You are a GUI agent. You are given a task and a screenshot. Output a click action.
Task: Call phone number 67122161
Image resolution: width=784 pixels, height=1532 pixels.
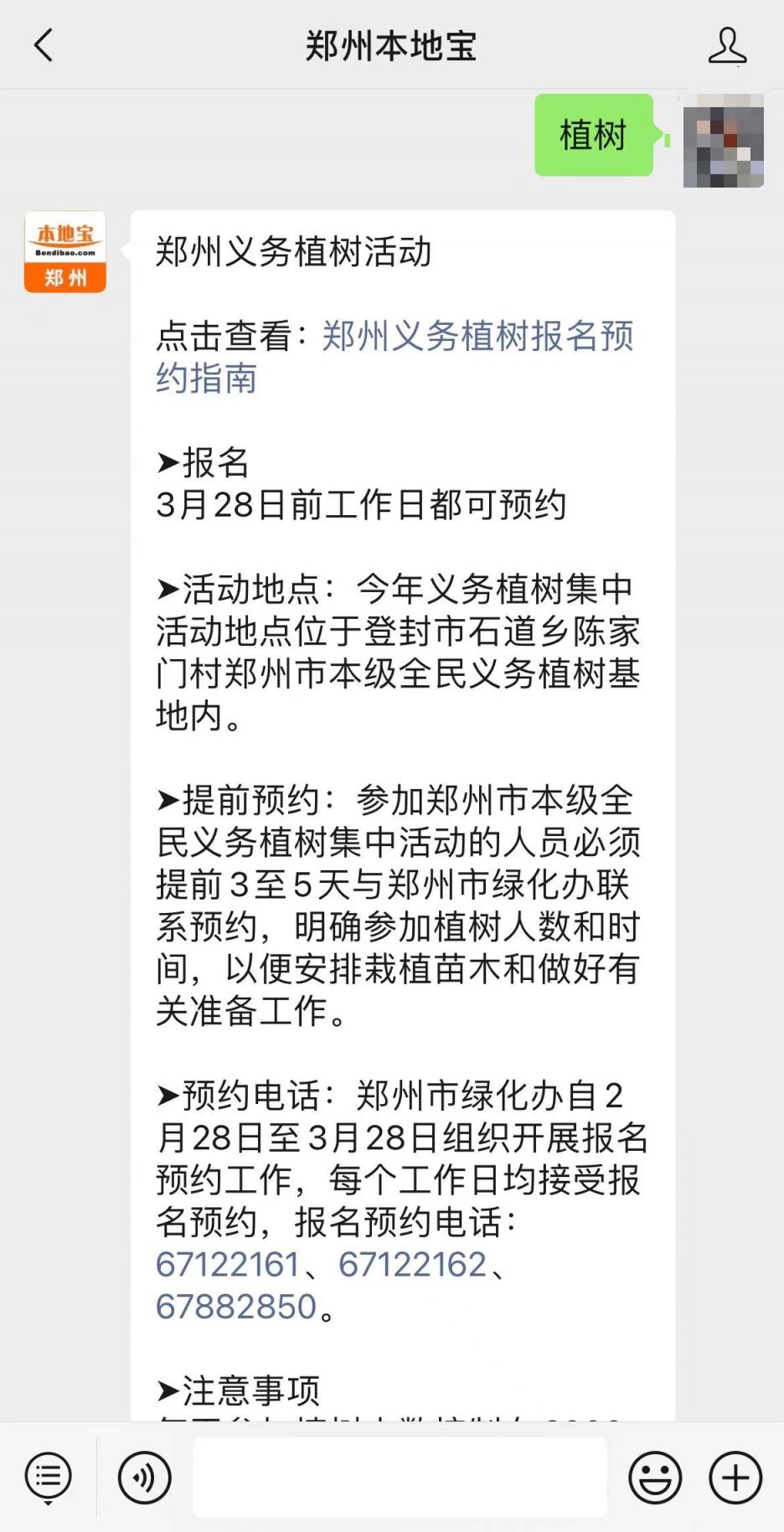(228, 1264)
